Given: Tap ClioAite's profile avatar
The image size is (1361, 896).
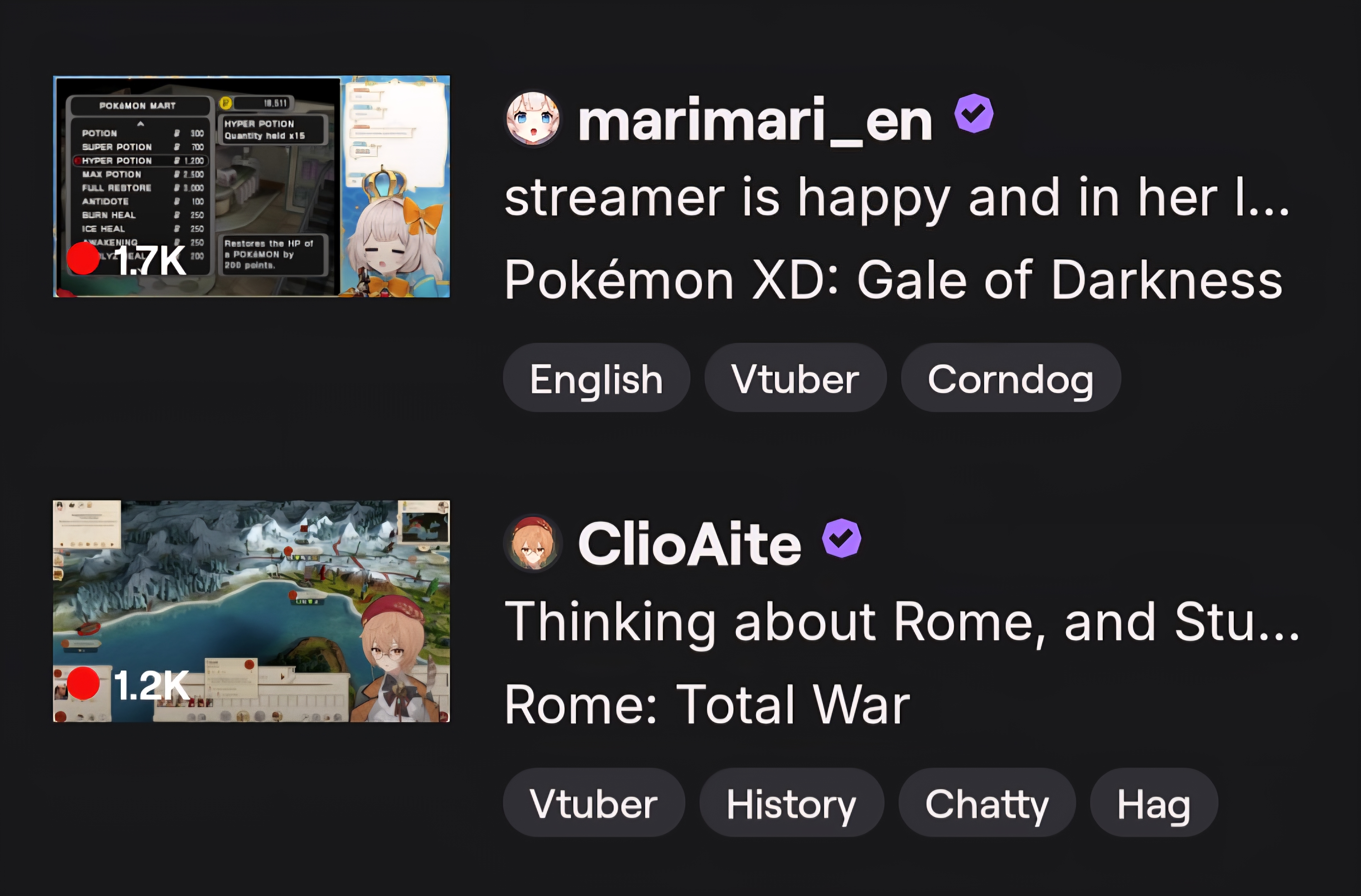Looking at the screenshot, I should coord(532,544).
